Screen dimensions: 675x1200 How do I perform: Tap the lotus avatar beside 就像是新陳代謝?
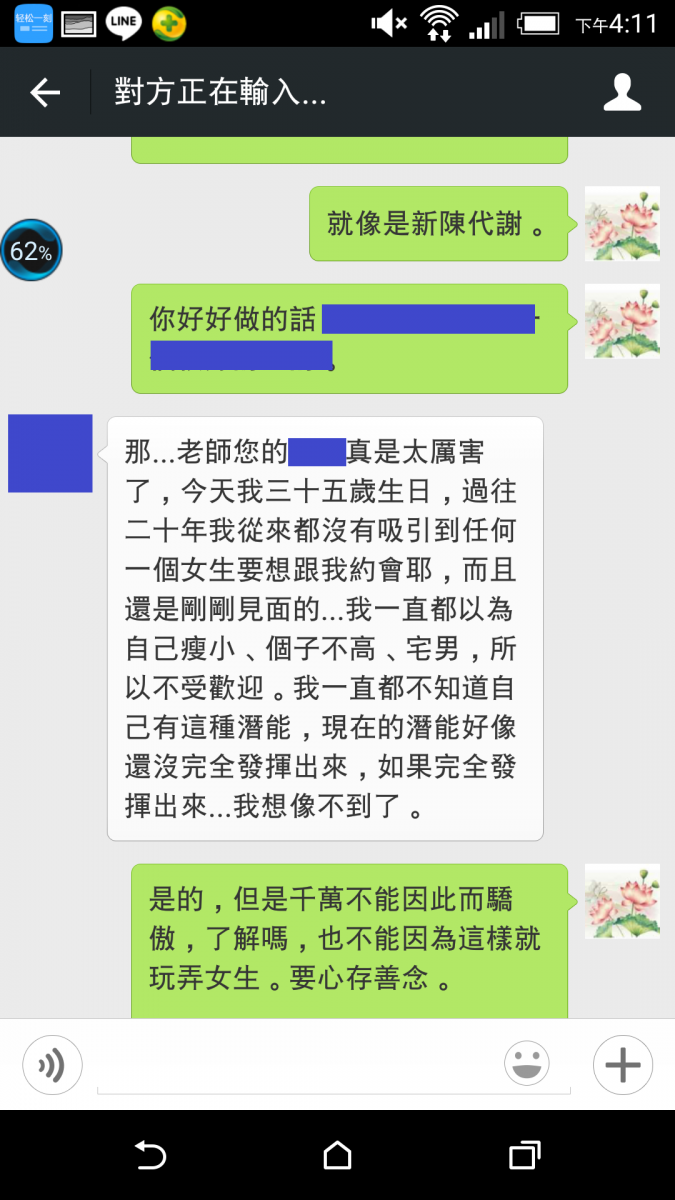coord(621,224)
